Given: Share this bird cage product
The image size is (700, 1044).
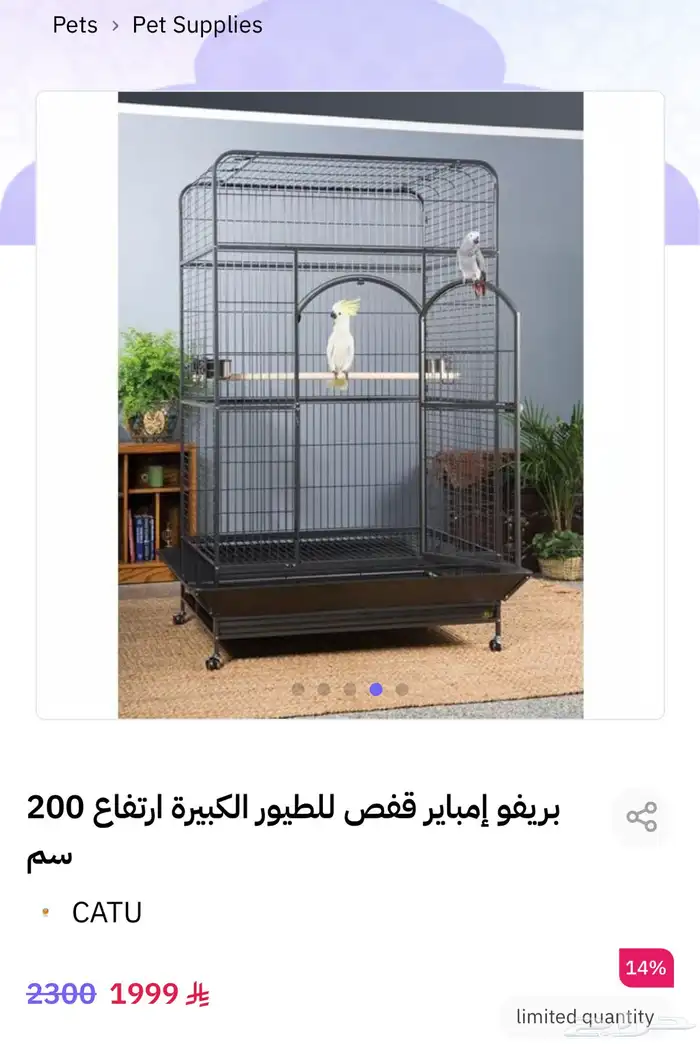Looking at the screenshot, I should (641, 817).
